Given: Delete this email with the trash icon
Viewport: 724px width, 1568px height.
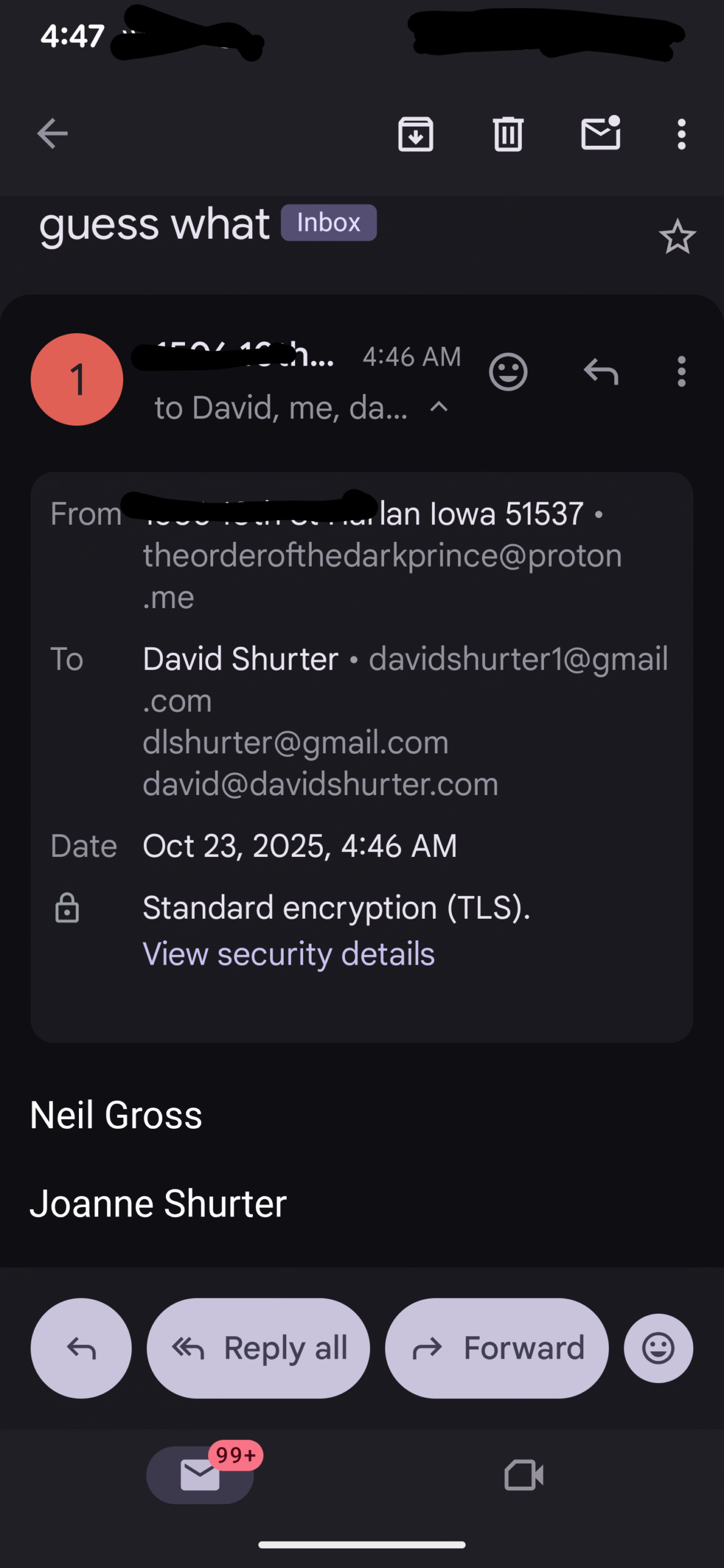Looking at the screenshot, I should (x=508, y=134).
